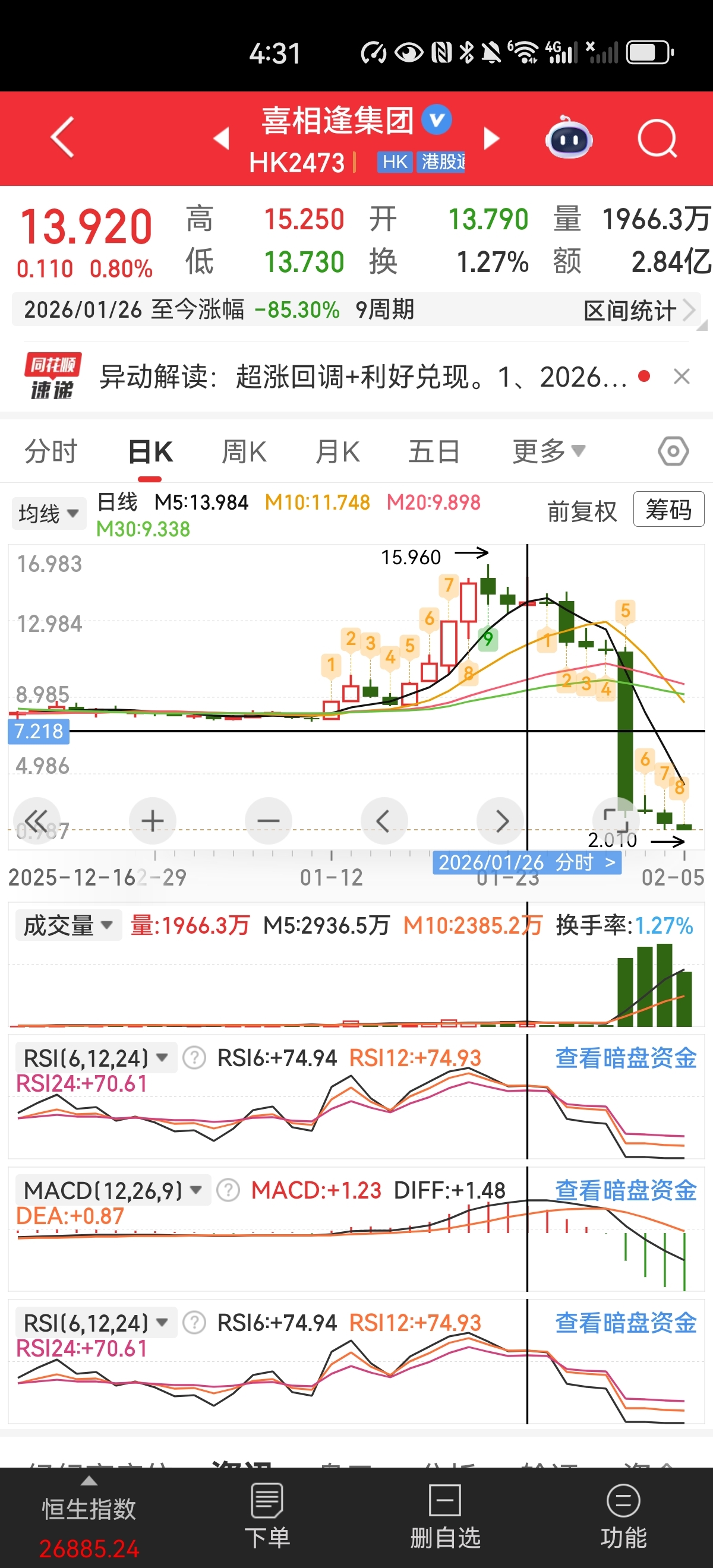Toggle 前复权 price adjustment
Viewport: 713px width, 1568px height.
tap(581, 511)
